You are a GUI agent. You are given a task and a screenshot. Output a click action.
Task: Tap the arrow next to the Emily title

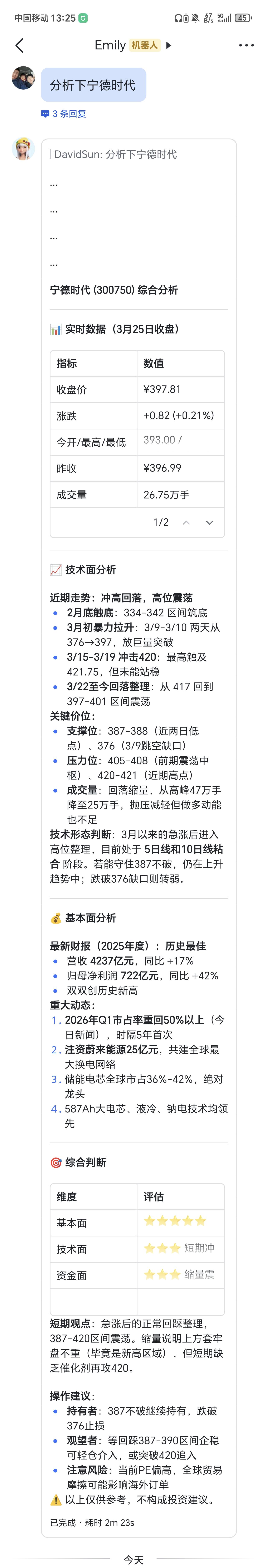(x=169, y=45)
